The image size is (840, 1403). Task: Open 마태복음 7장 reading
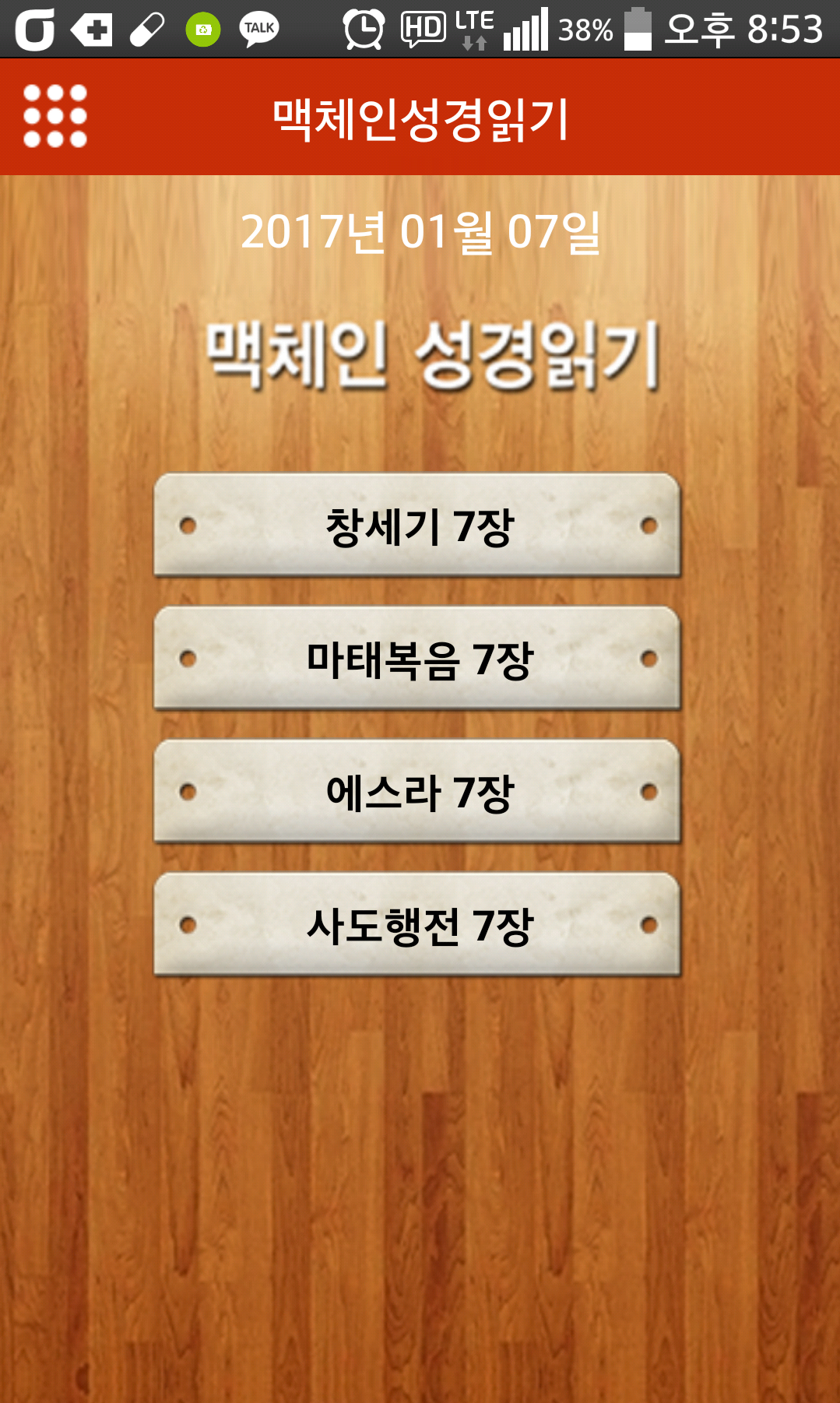coord(418,659)
